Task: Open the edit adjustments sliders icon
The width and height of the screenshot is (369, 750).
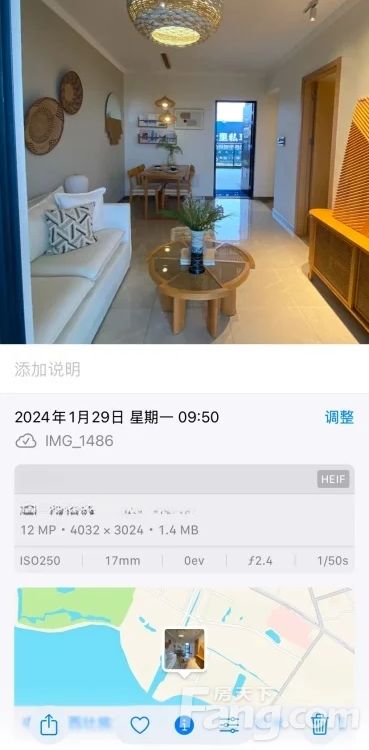Action: [x=229, y=726]
